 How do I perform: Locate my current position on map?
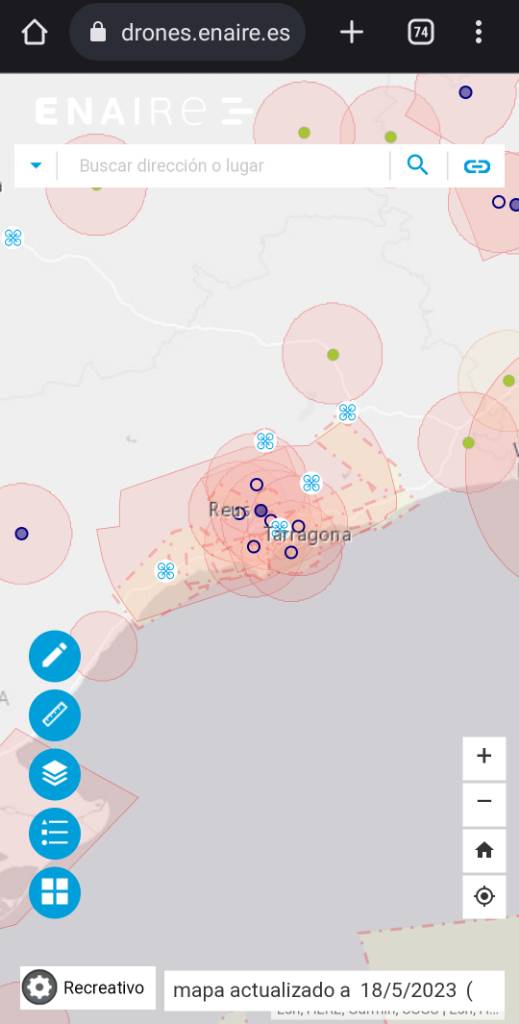click(x=484, y=897)
